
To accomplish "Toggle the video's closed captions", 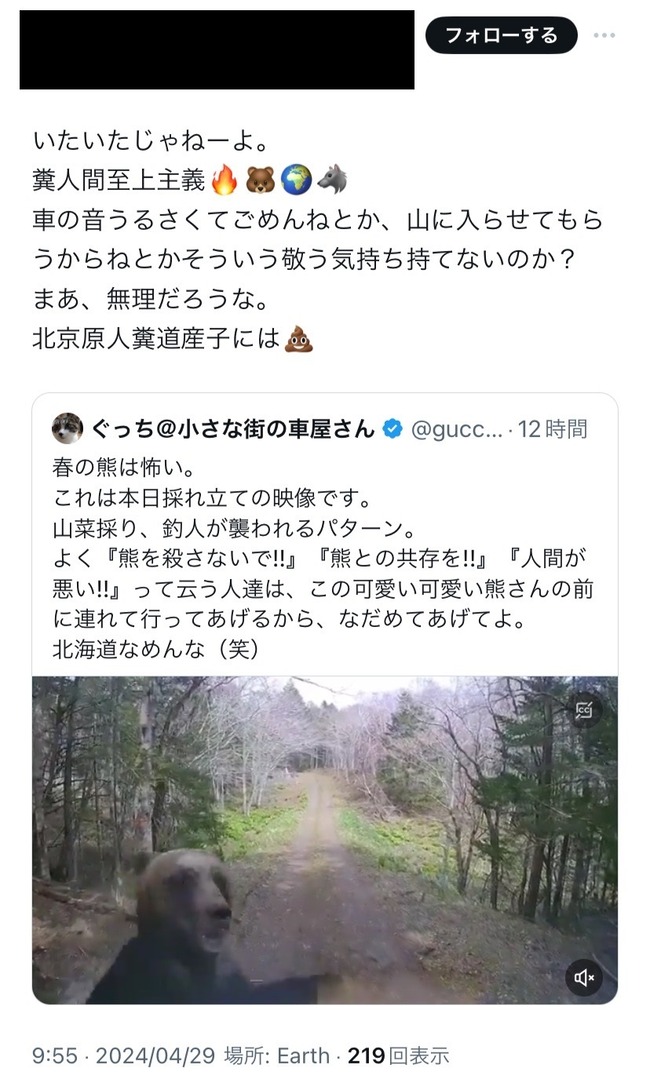I will click(584, 710).
